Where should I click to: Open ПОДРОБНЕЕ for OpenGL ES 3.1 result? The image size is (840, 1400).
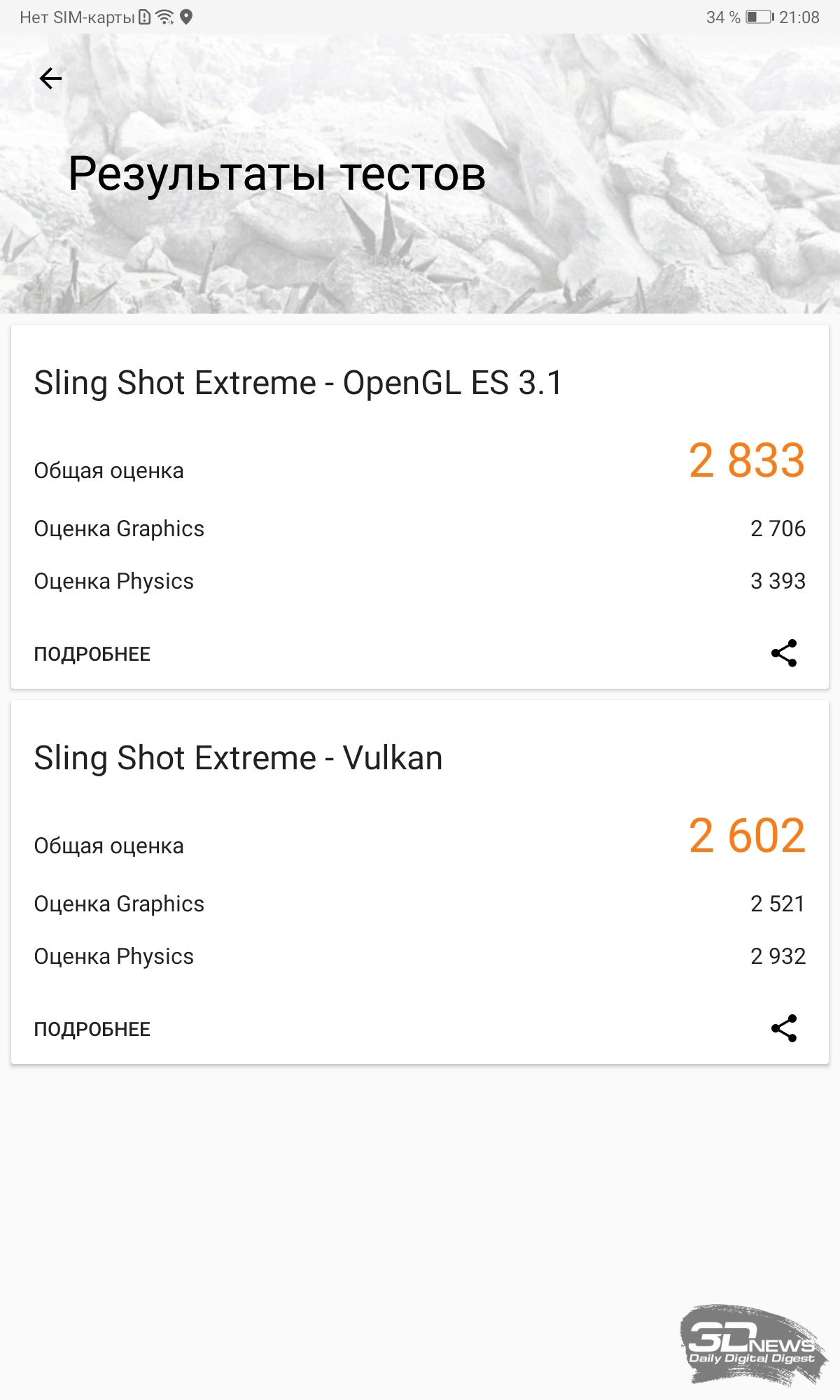(x=92, y=654)
